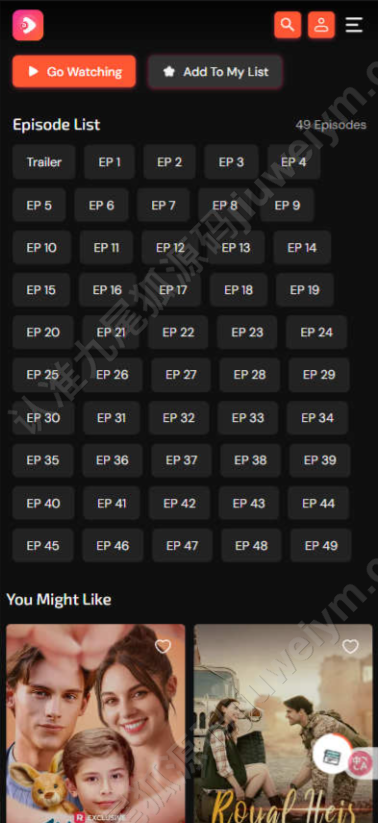This screenshot has height=823, width=378.
Task: Select episode EP 28
Action: coord(249,375)
